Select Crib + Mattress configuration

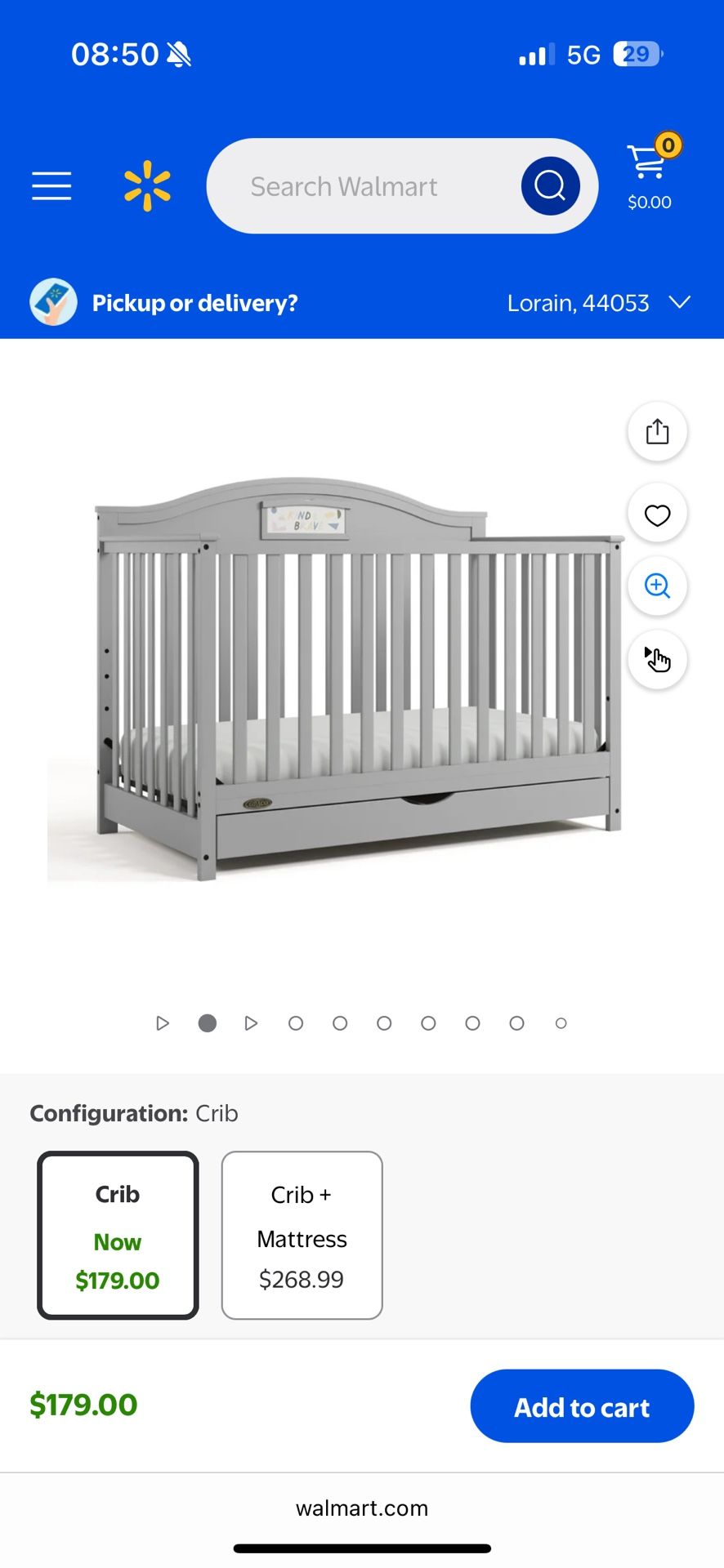coord(302,1235)
